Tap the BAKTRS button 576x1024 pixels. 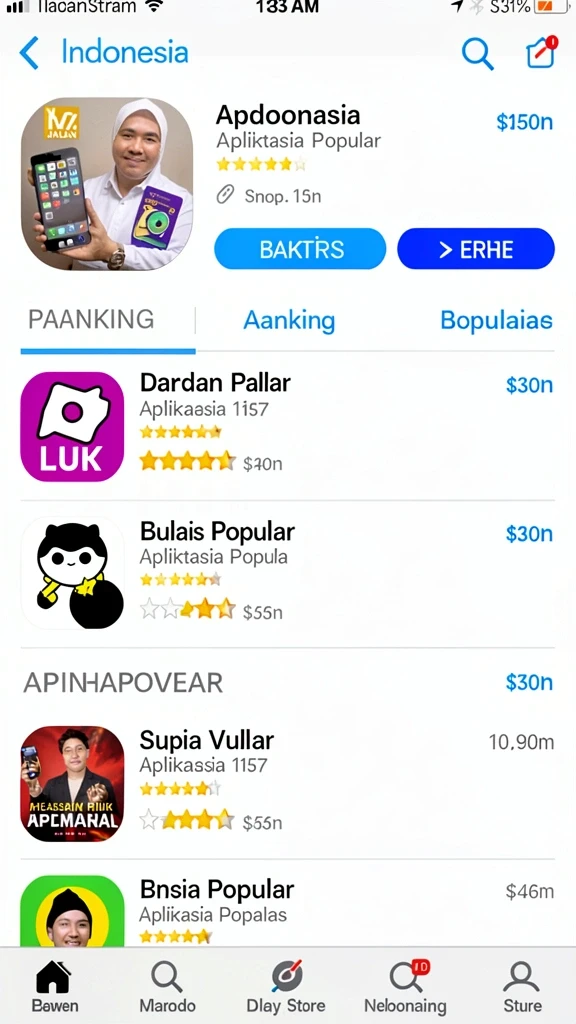[x=300, y=249]
